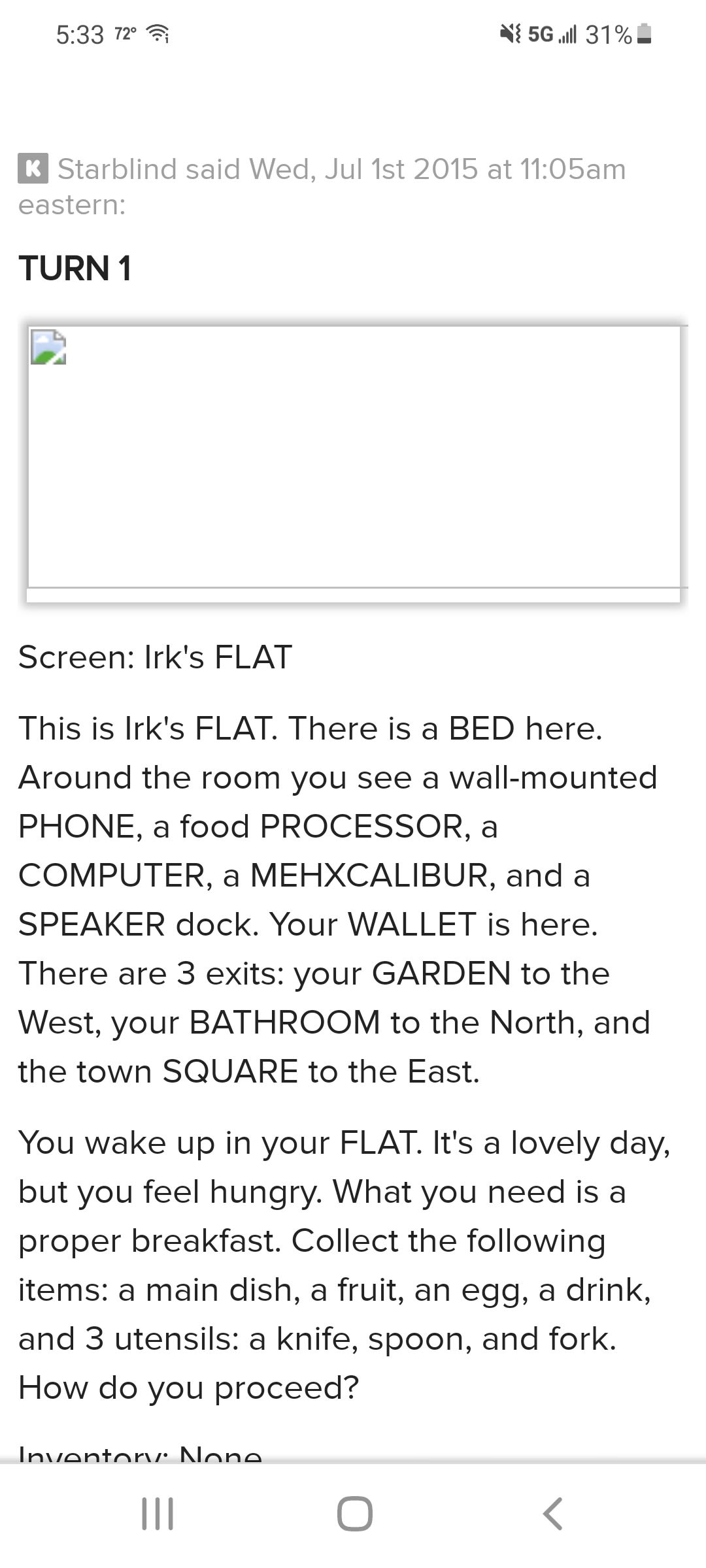Open the recent apps view
706x1568 pixels.
coord(158,1513)
